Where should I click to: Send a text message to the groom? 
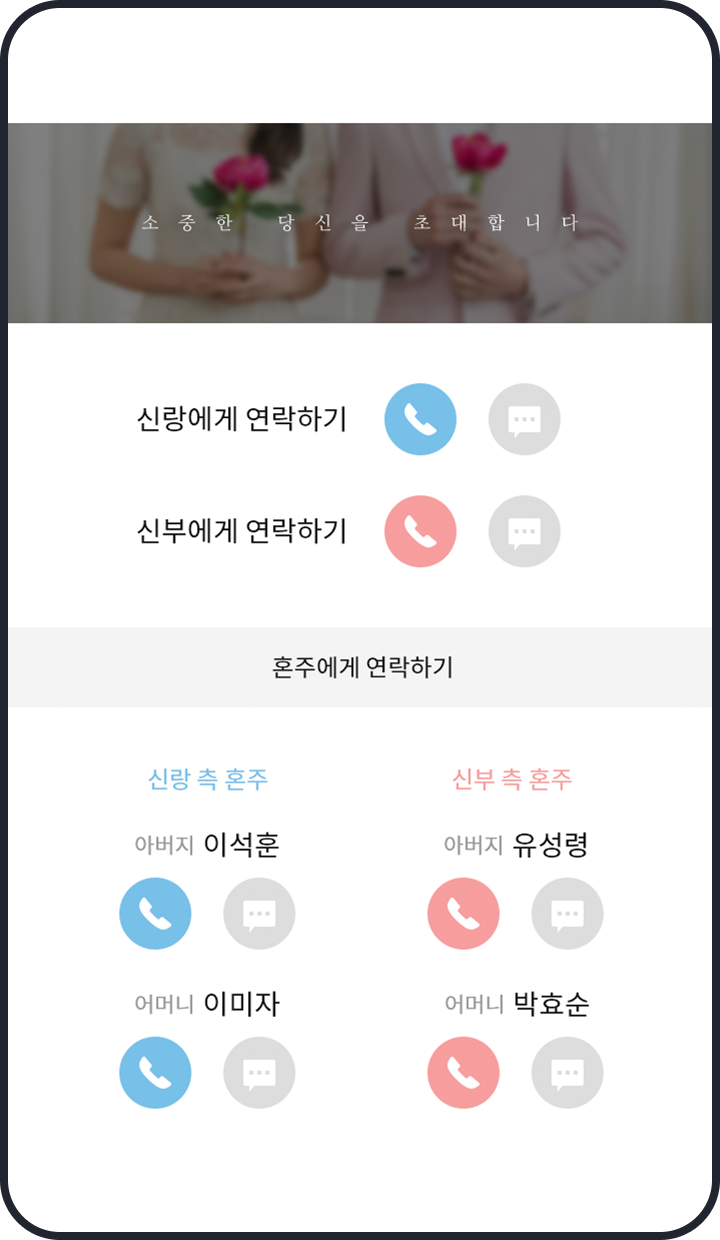(x=524, y=419)
